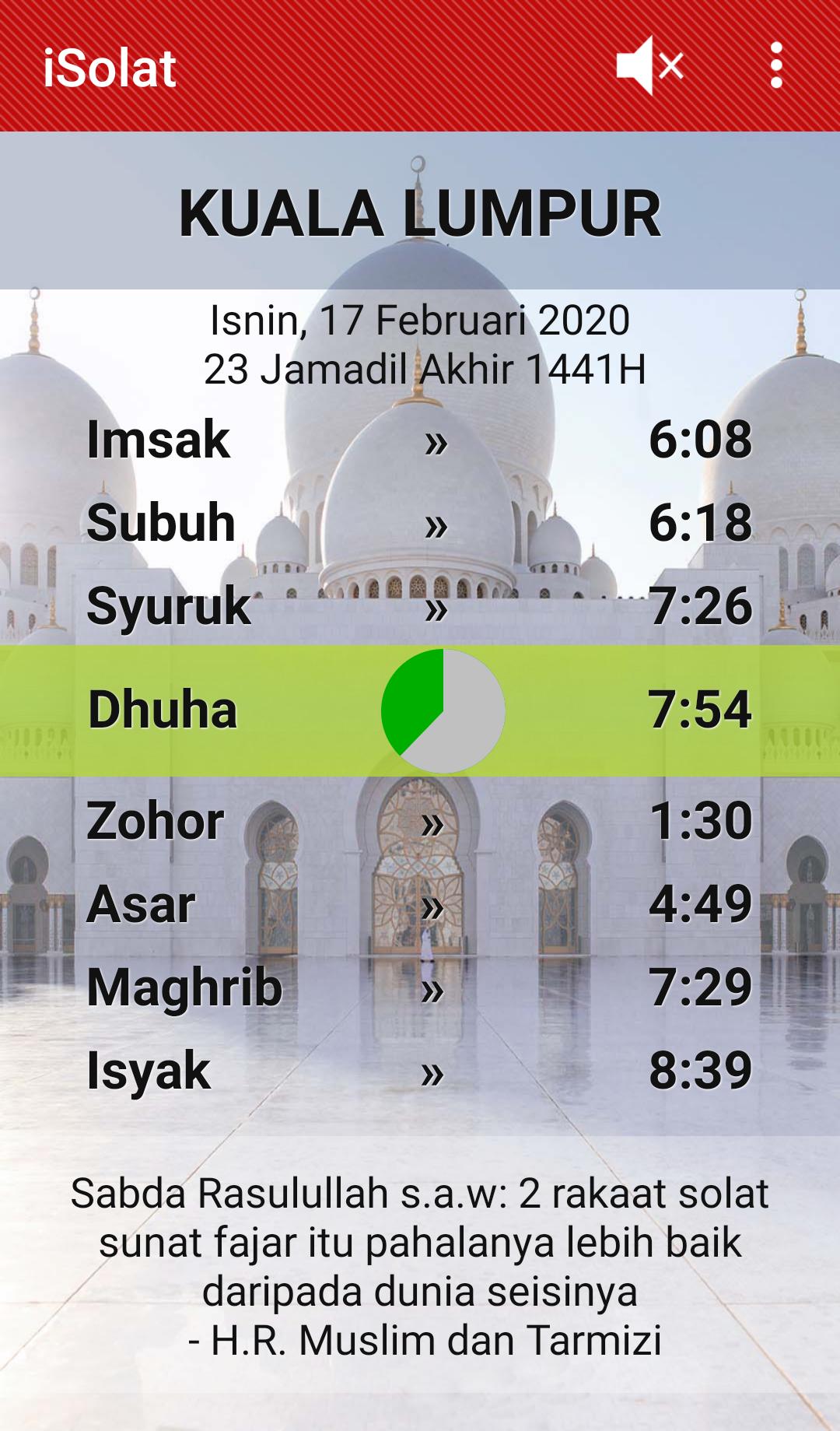The width and height of the screenshot is (840, 1431).
Task: Open the Imsak prayer time row
Action: (420, 440)
